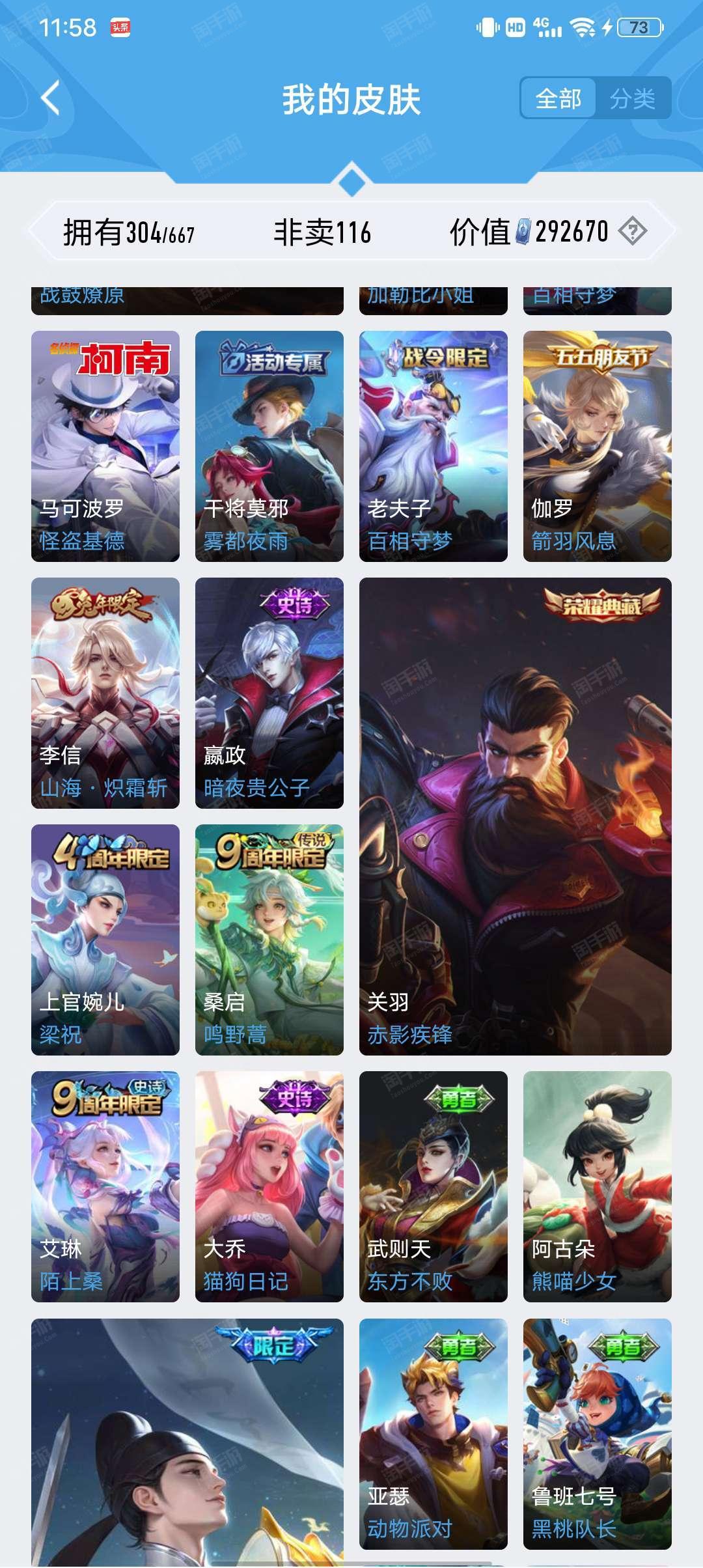Open 老夫子 百相守梦 skin card
This screenshot has width=703, height=1568.
pos(434,446)
